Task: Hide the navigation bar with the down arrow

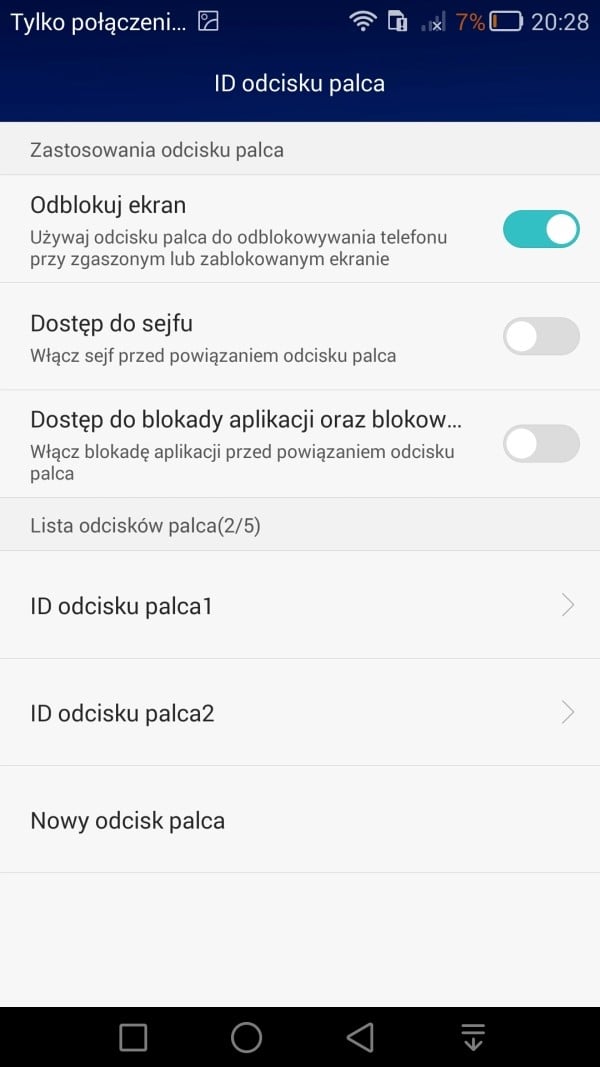Action: pyautogui.click(x=473, y=1037)
